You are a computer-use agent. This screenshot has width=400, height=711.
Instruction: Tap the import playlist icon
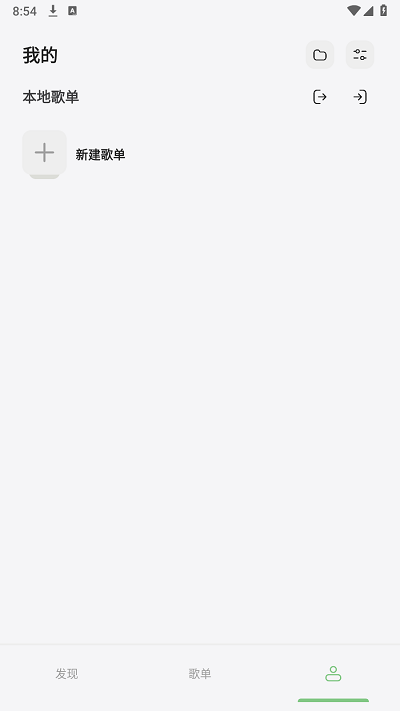(360, 97)
